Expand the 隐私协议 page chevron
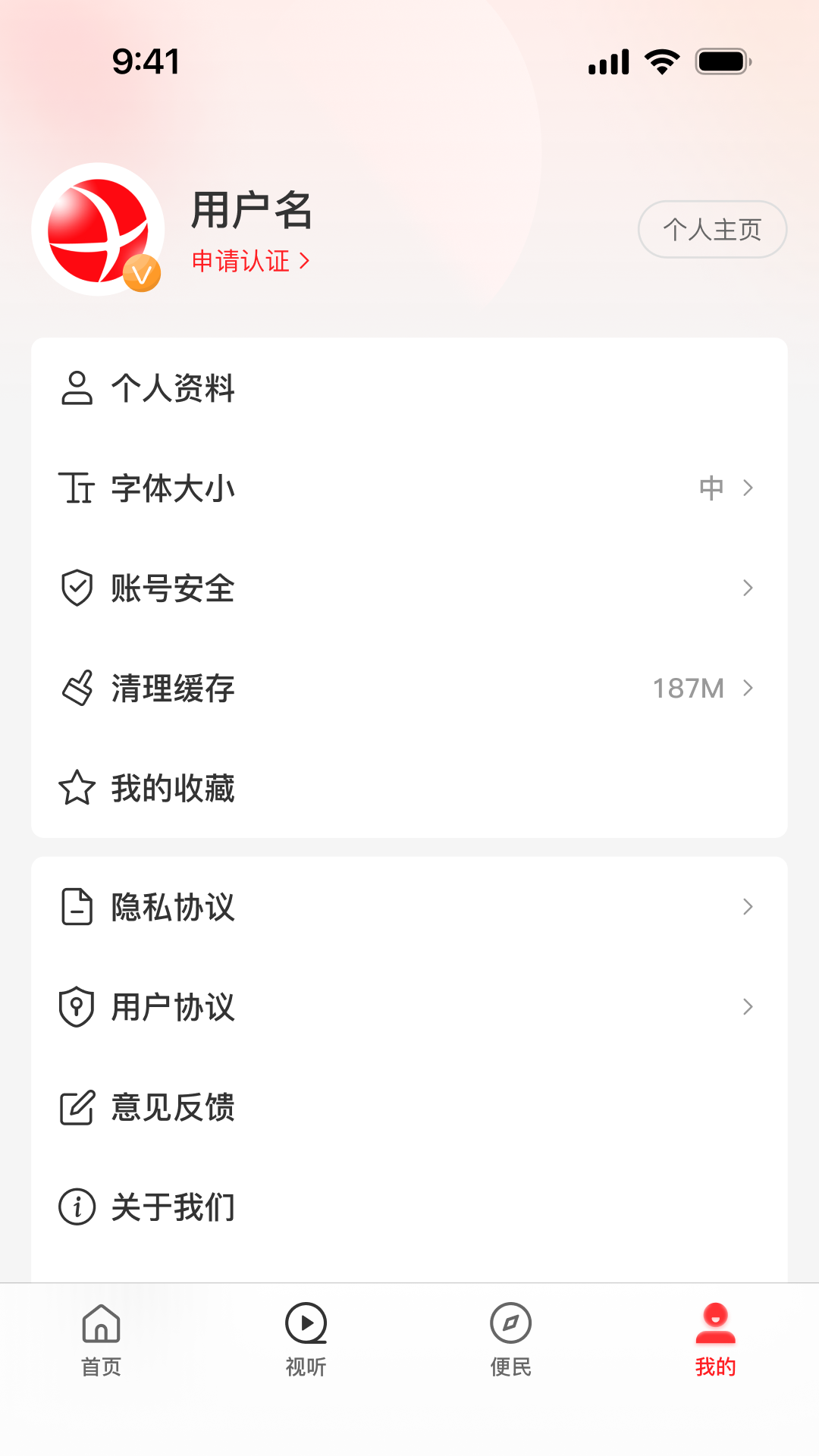 click(x=748, y=906)
